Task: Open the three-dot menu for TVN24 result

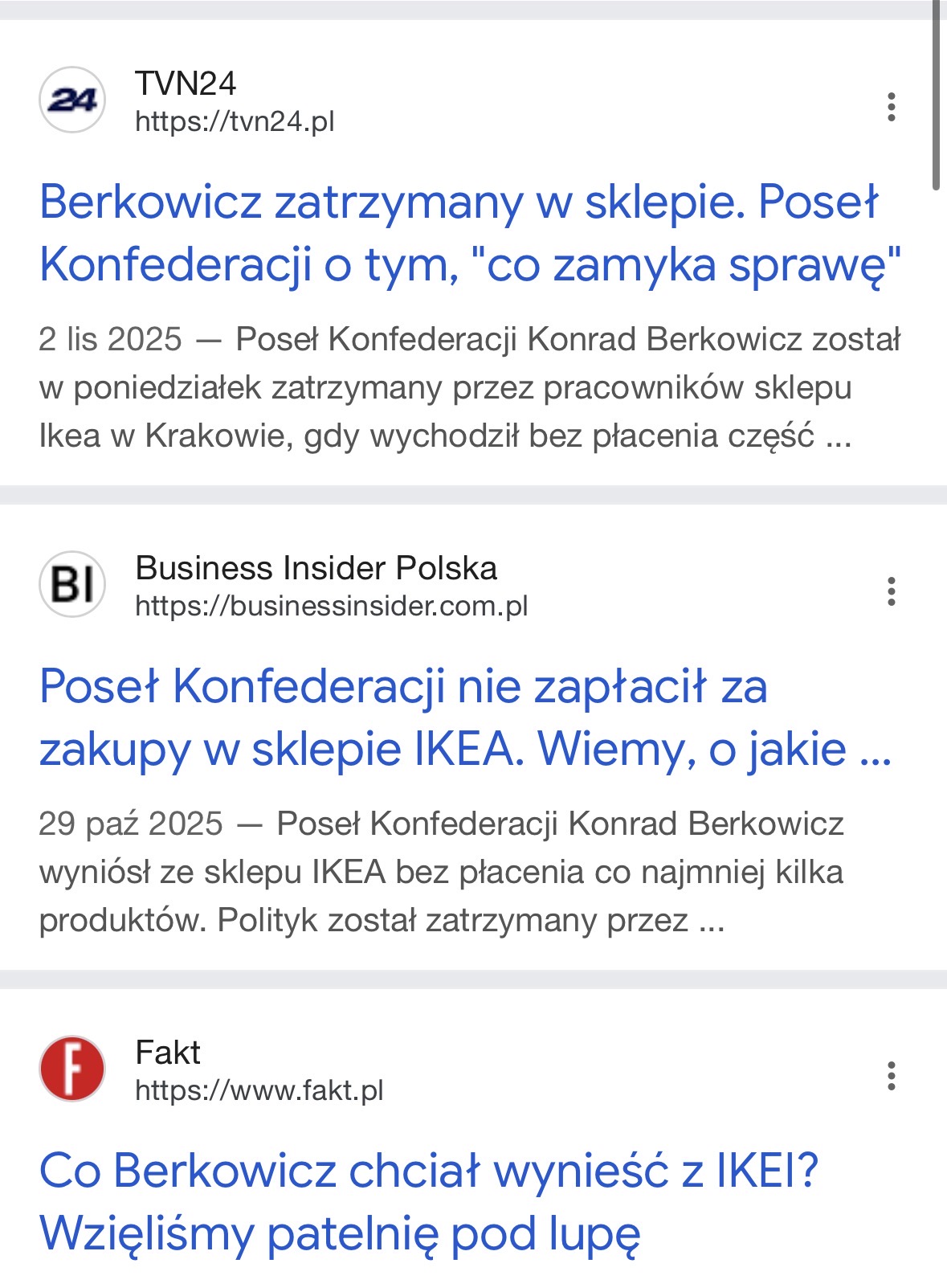Action: [891, 107]
